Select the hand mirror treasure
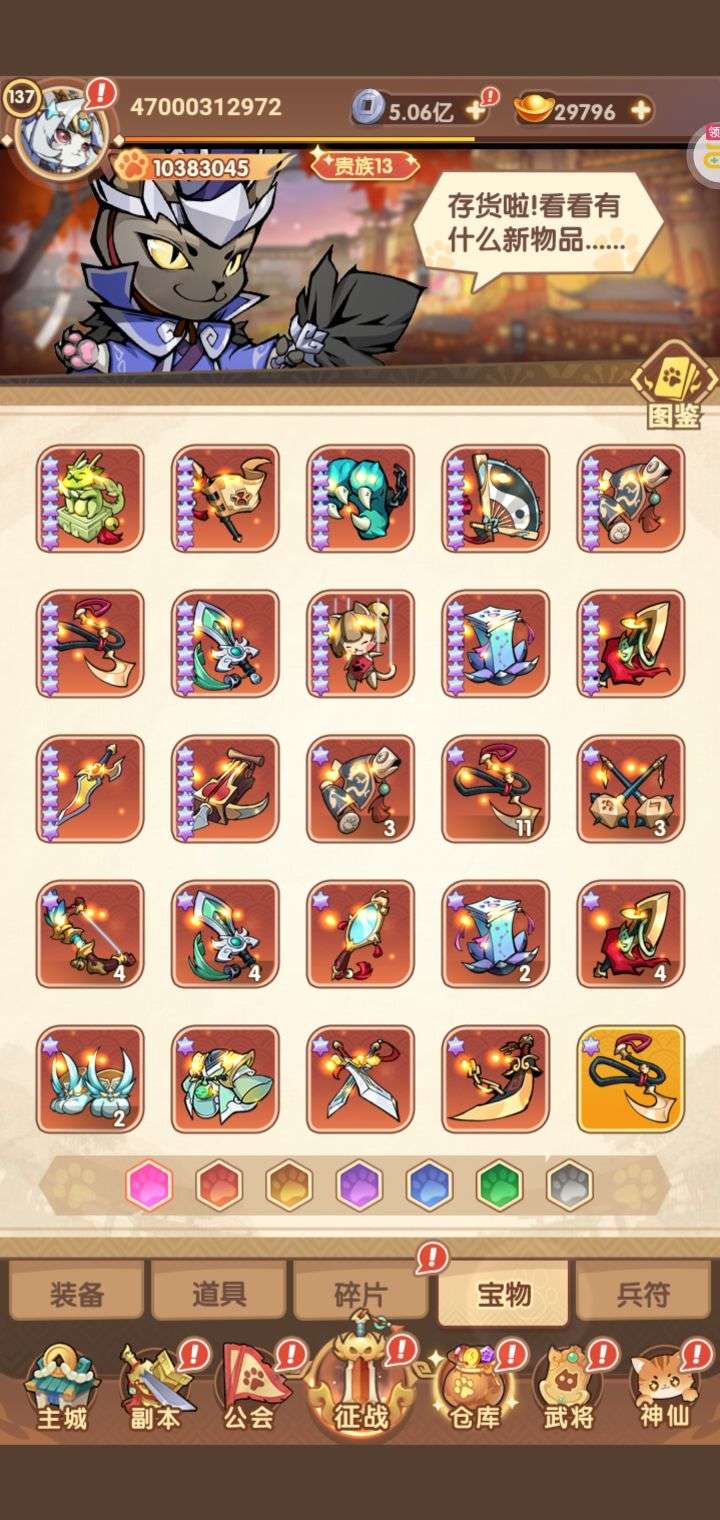 360,933
